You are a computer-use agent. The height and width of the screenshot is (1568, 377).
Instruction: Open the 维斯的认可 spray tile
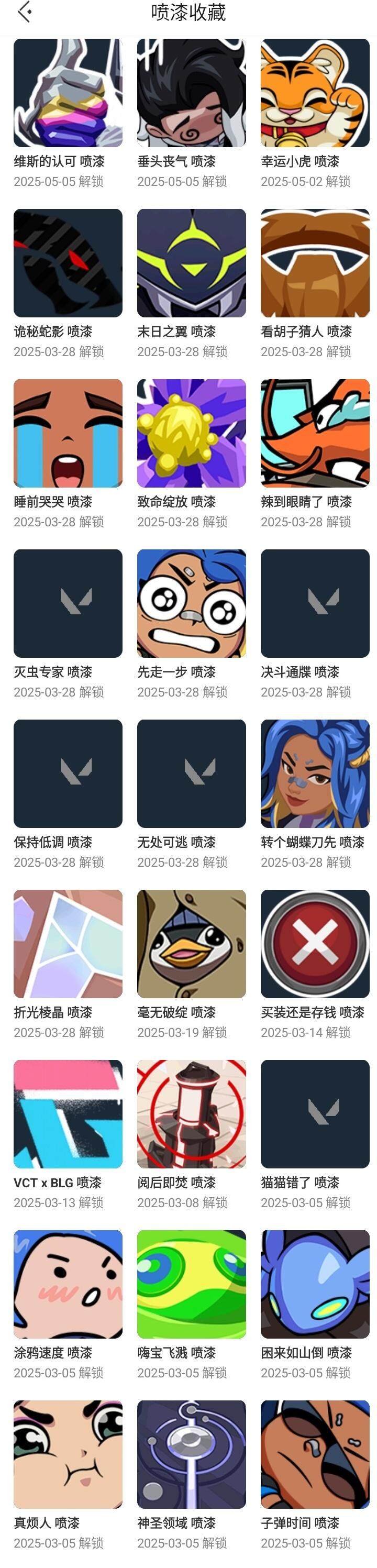68,93
